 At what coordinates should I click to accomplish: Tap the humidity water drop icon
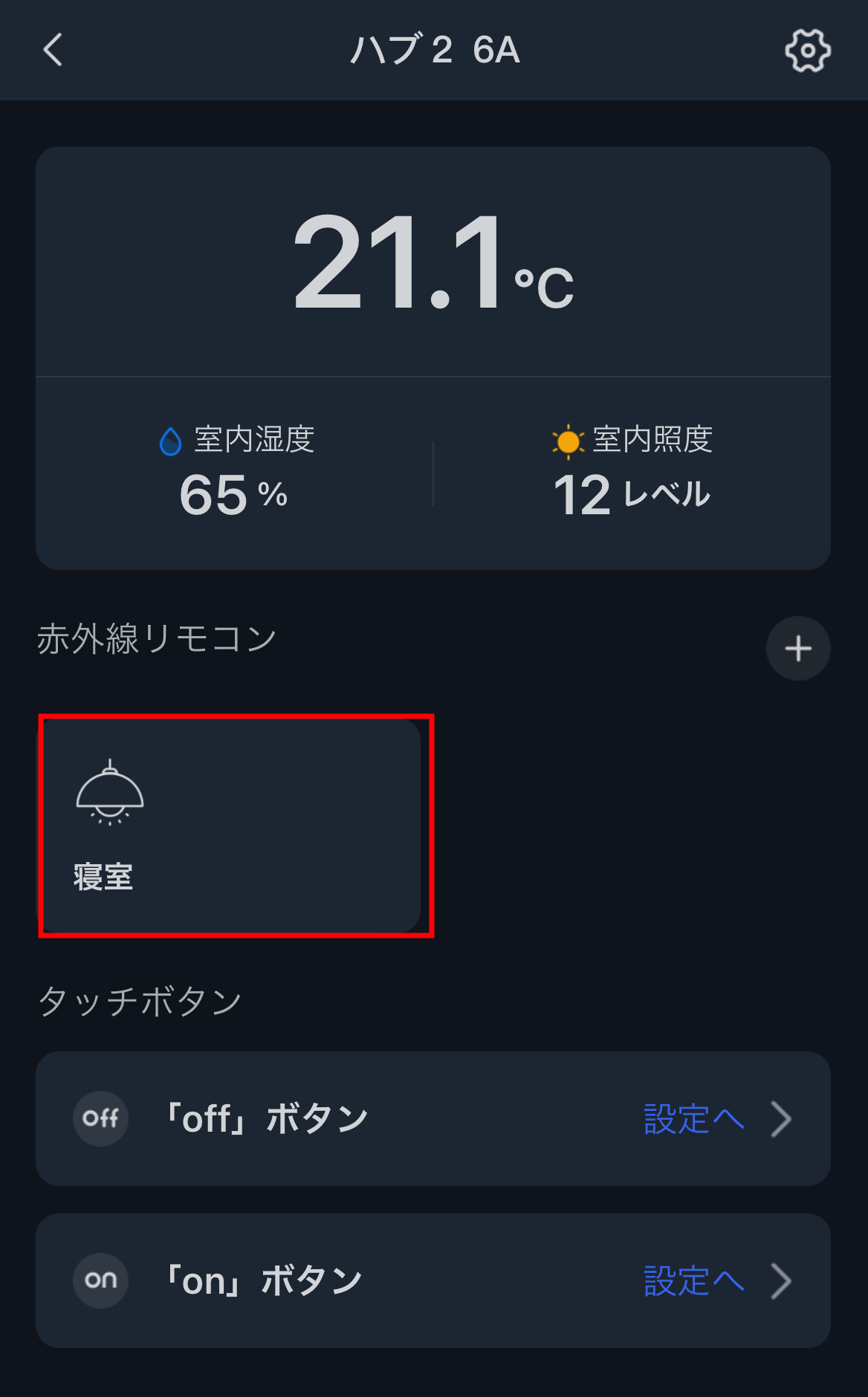tap(169, 439)
